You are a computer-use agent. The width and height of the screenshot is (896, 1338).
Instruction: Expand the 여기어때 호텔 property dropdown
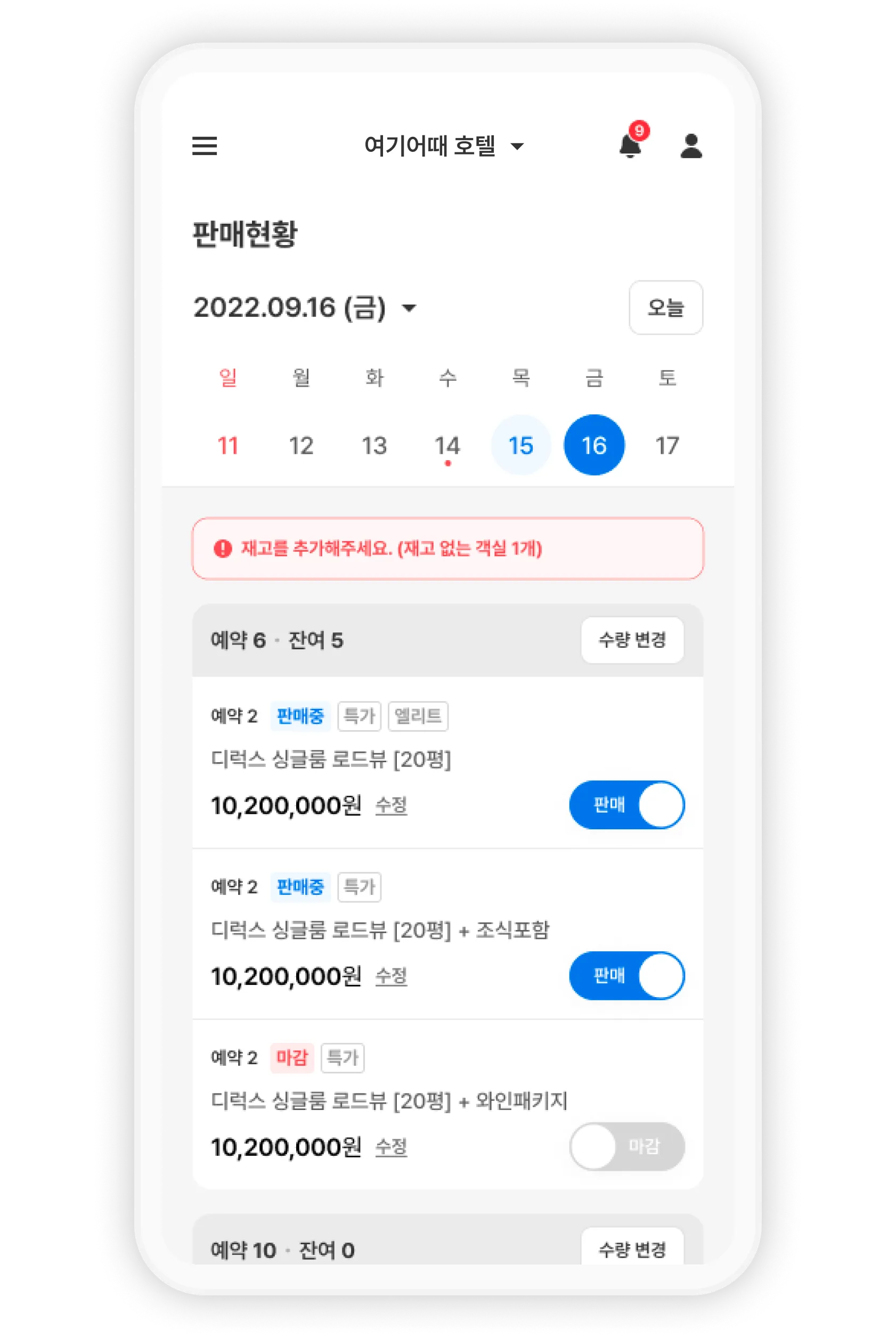tap(444, 146)
